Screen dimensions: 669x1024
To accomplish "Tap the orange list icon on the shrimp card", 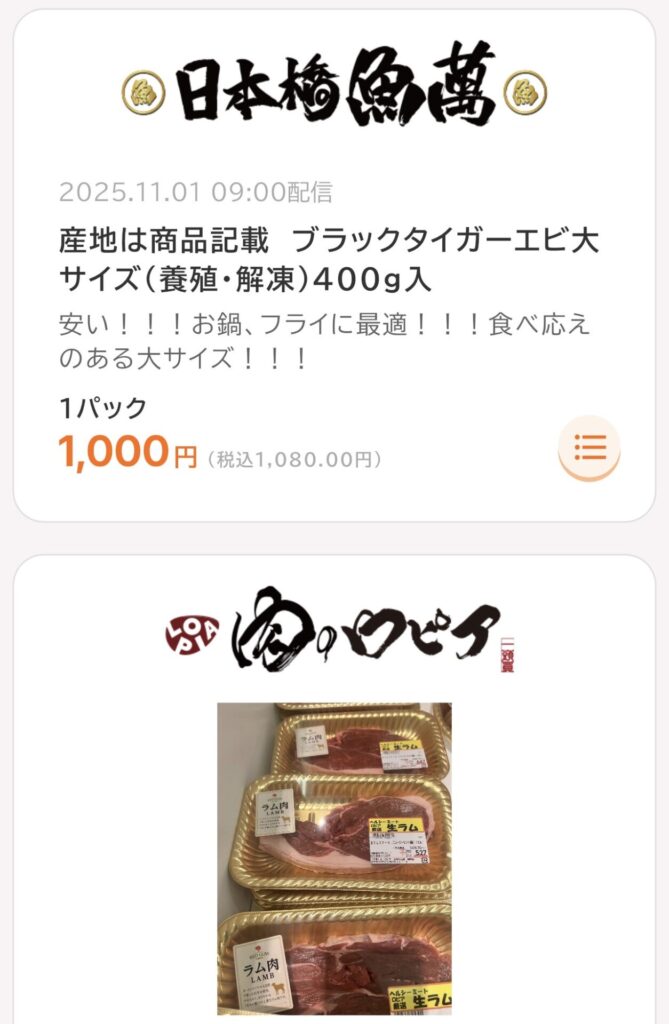I will [589, 447].
